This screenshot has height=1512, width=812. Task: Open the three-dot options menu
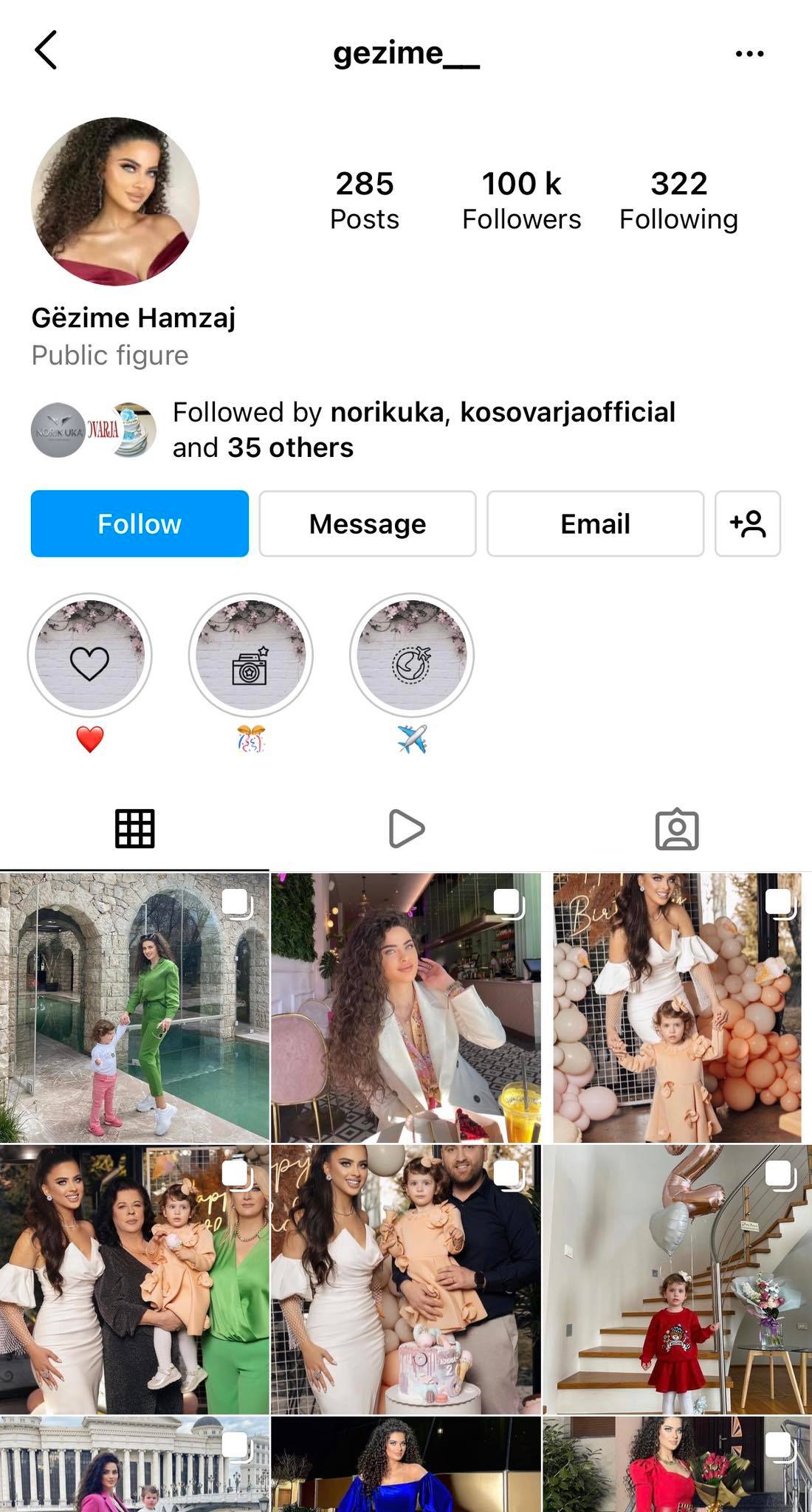749,53
